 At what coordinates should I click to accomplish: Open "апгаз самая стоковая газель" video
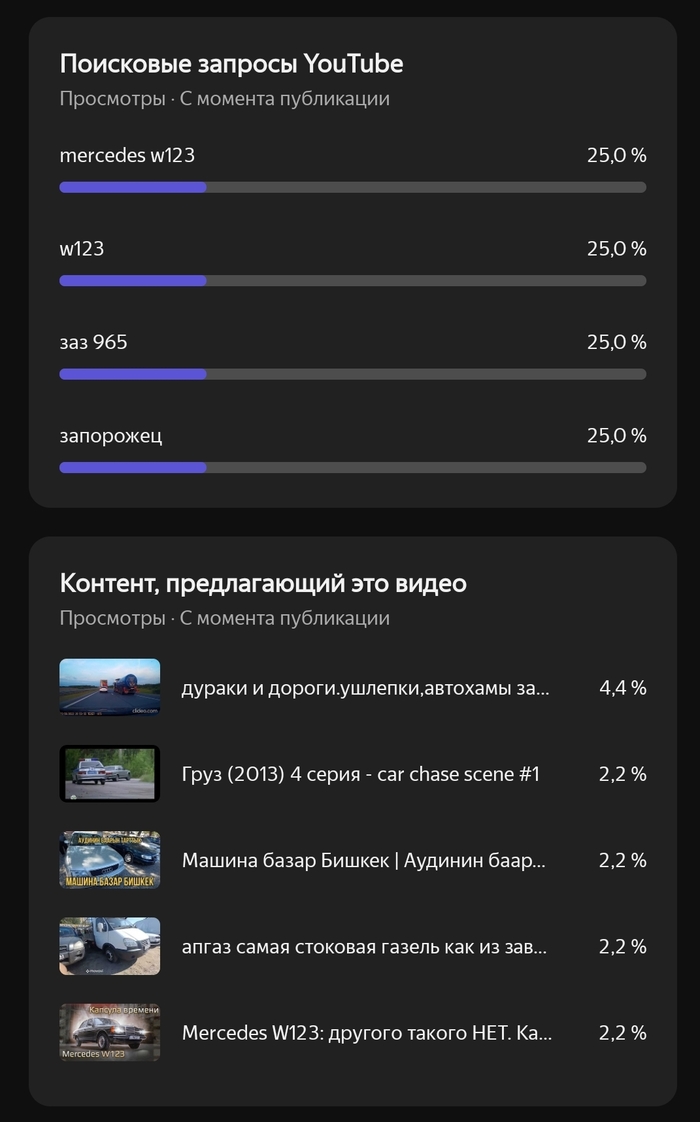[x=363, y=946]
